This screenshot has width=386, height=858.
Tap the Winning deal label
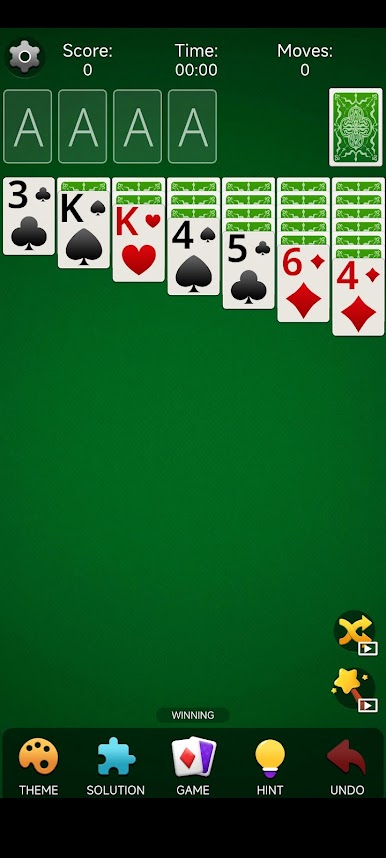coord(193,715)
